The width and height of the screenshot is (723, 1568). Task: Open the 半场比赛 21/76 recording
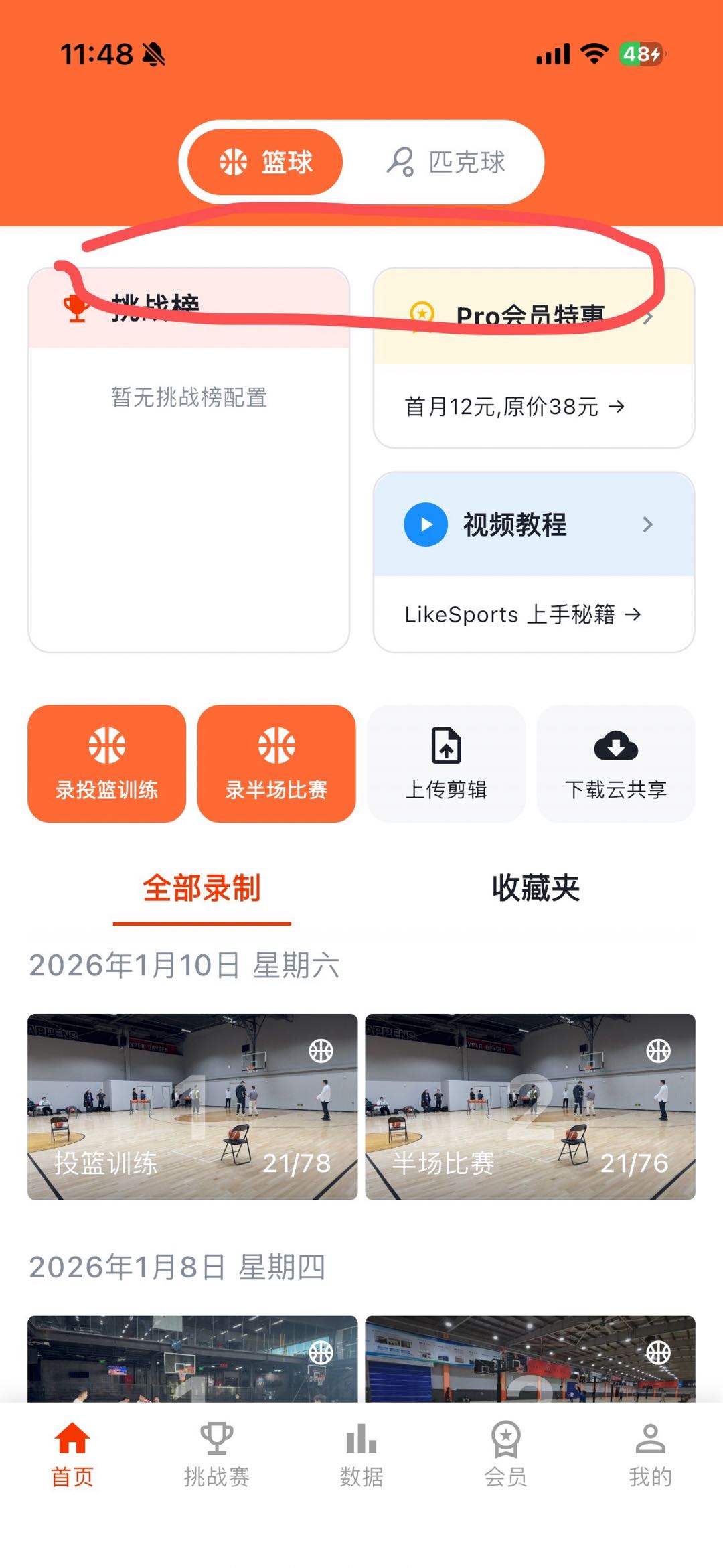530,1107
